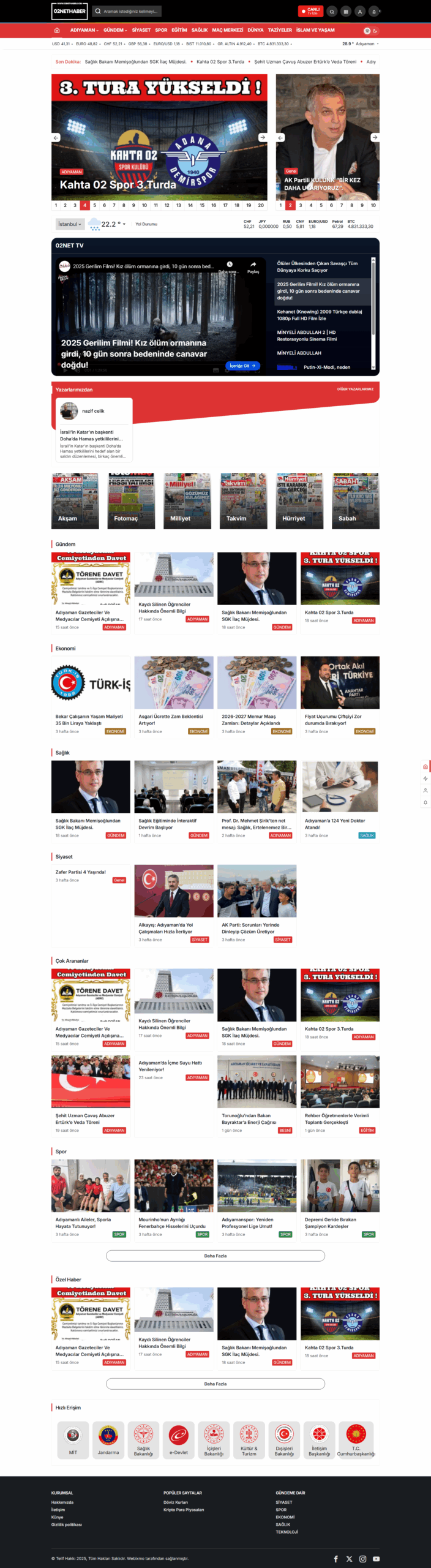Tap the İçeriğe Git button on the video
This screenshot has width=431, height=1568.
242,366
